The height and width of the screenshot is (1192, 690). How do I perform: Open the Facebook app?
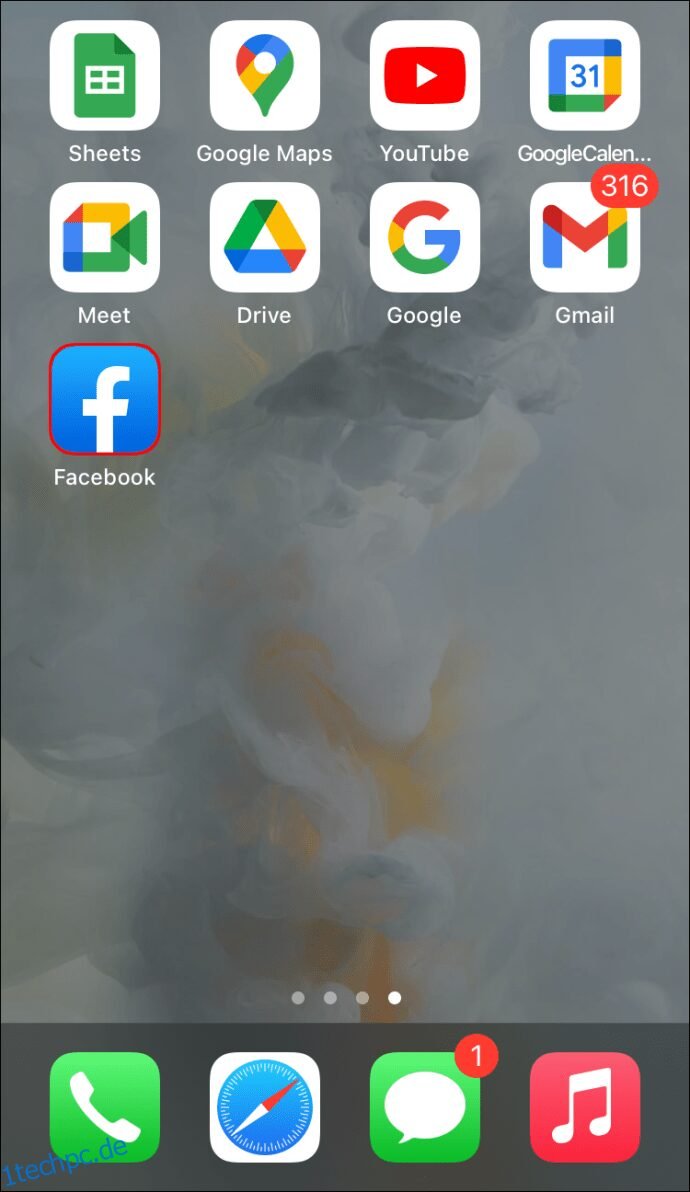105,399
